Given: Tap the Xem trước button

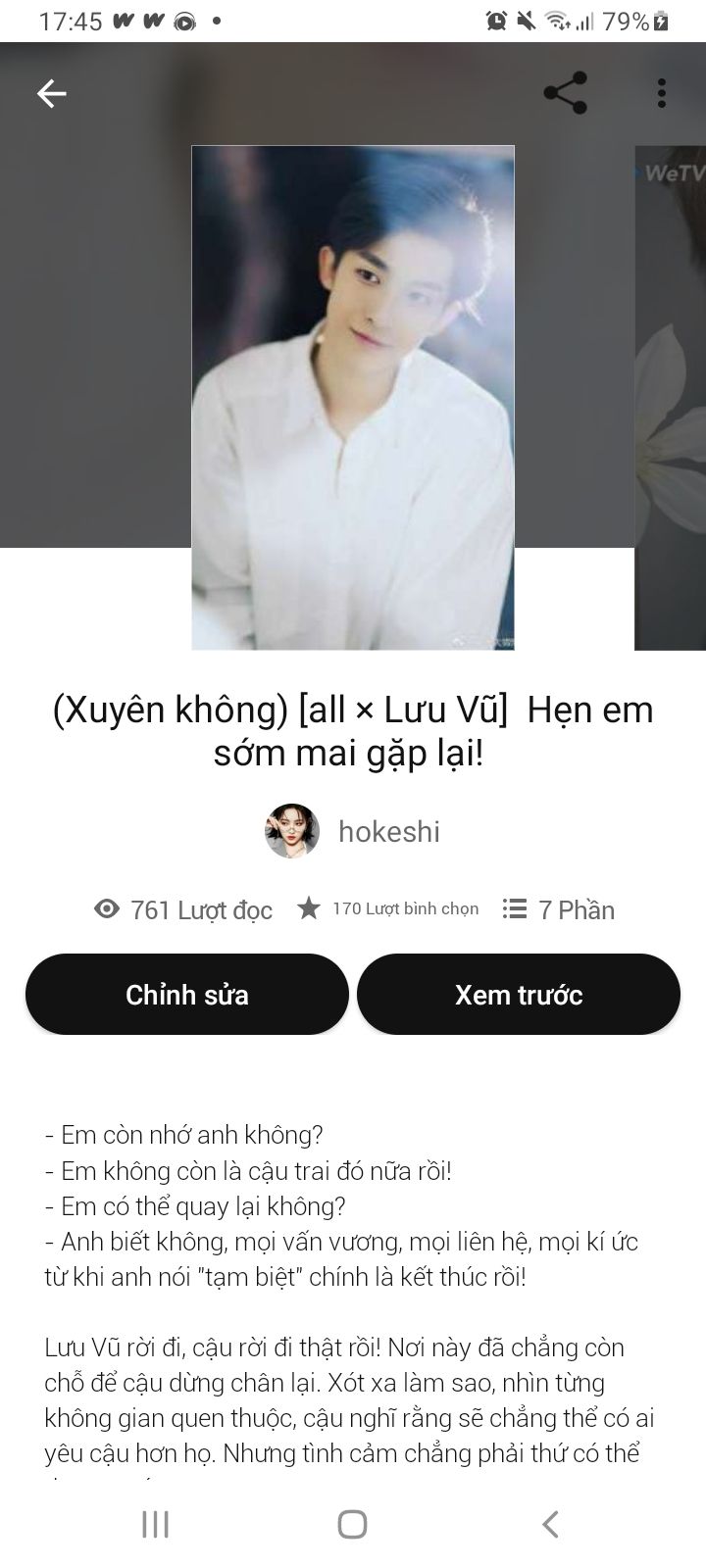Looking at the screenshot, I should pyautogui.click(x=519, y=995).
